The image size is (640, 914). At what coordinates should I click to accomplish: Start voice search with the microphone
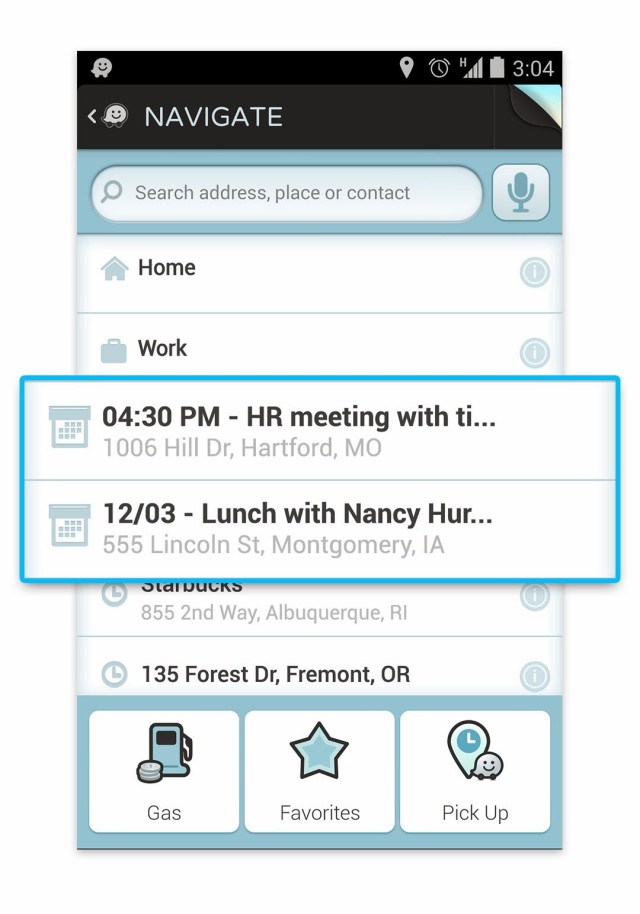click(520, 193)
